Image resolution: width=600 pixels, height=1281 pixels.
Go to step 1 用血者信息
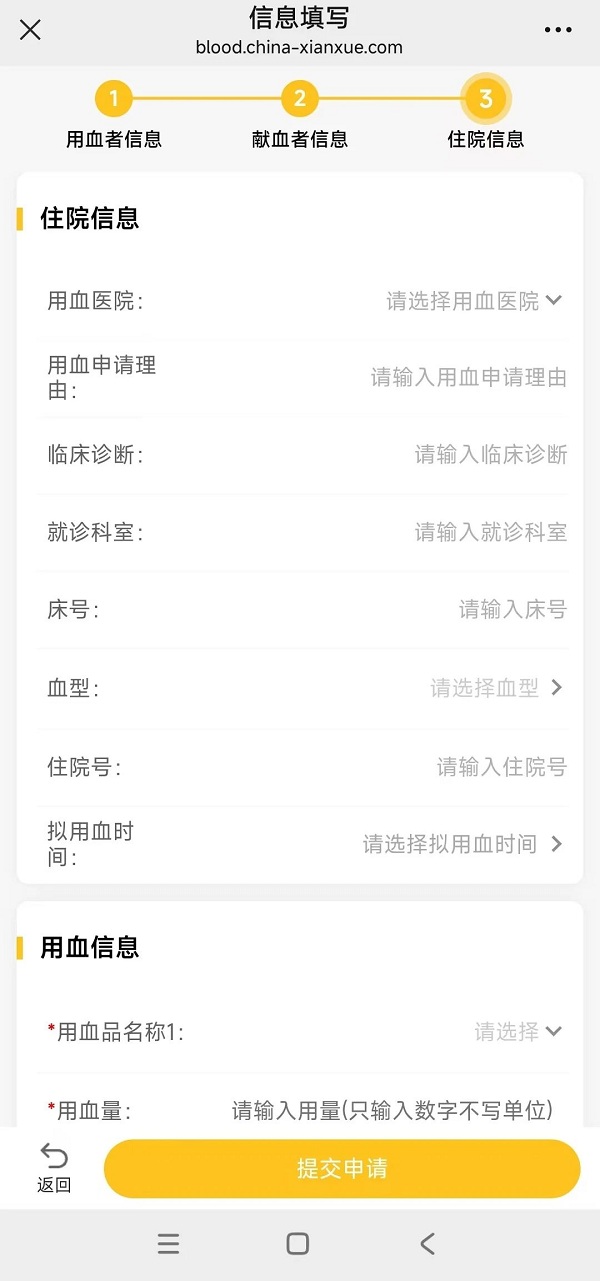(114, 99)
